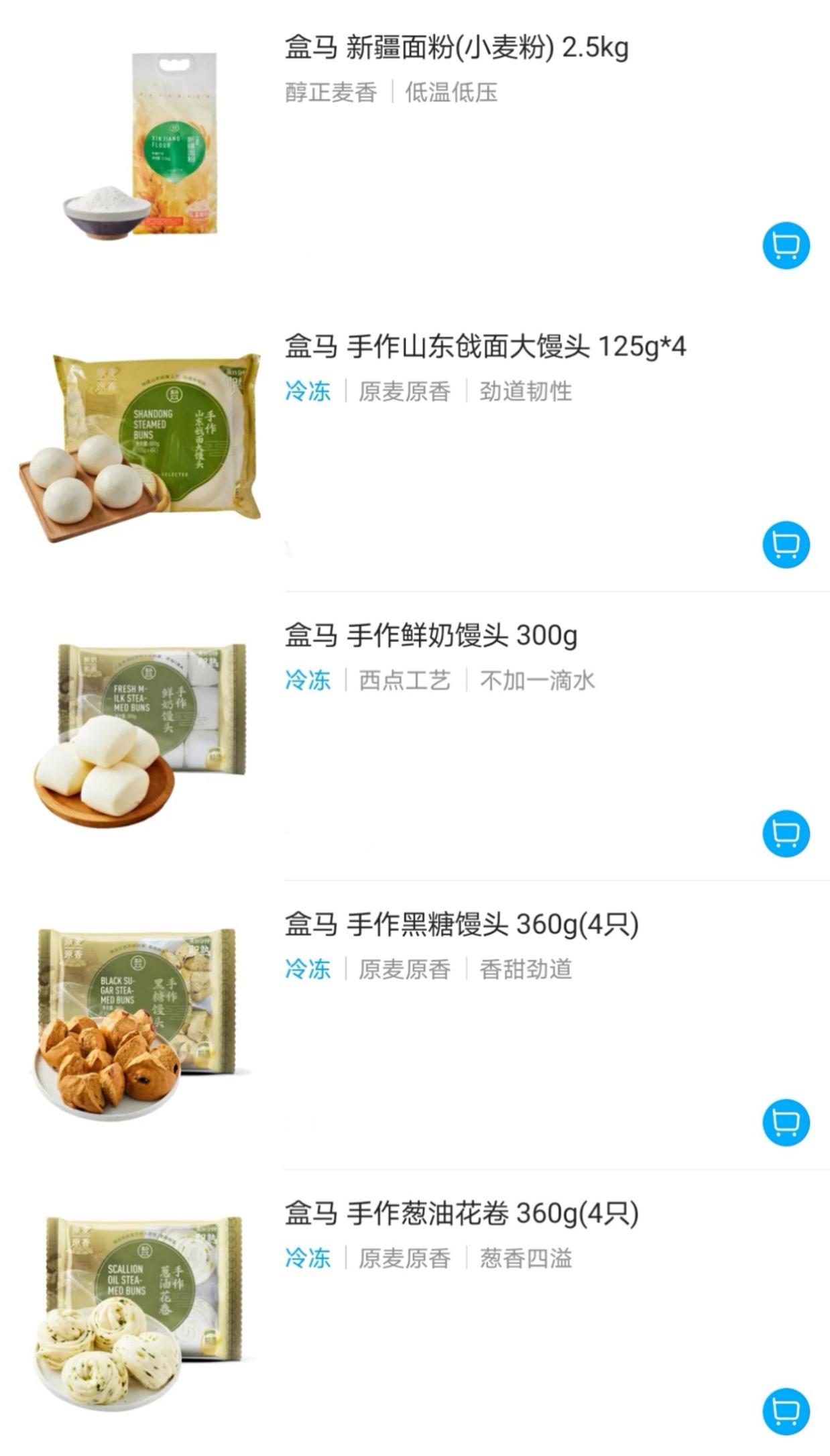This screenshot has width=830, height=1456.
Task: Add 手作黑糖馒头 to cart
Action: tap(786, 1123)
